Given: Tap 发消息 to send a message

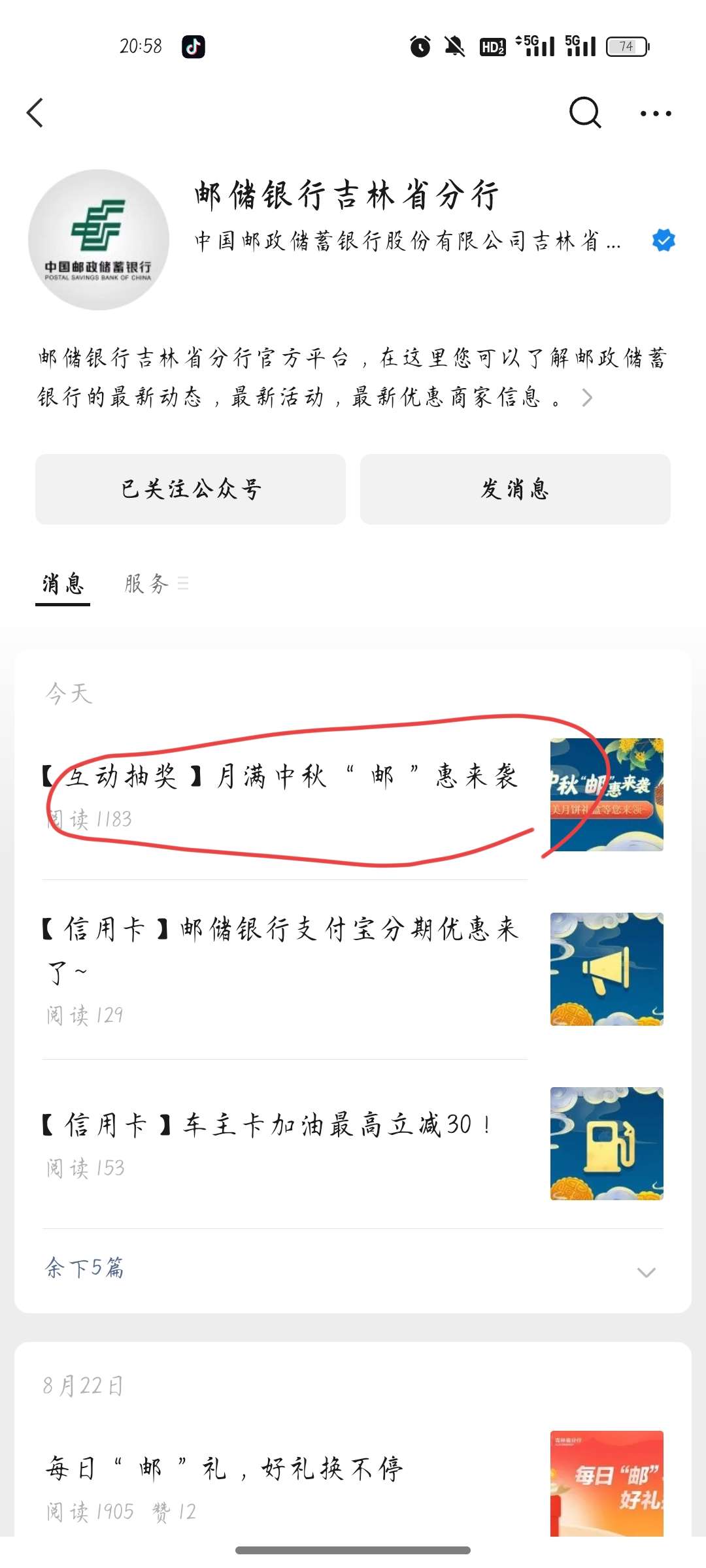Looking at the screenshot, I should pyautogui.click(x=515, y=489).
